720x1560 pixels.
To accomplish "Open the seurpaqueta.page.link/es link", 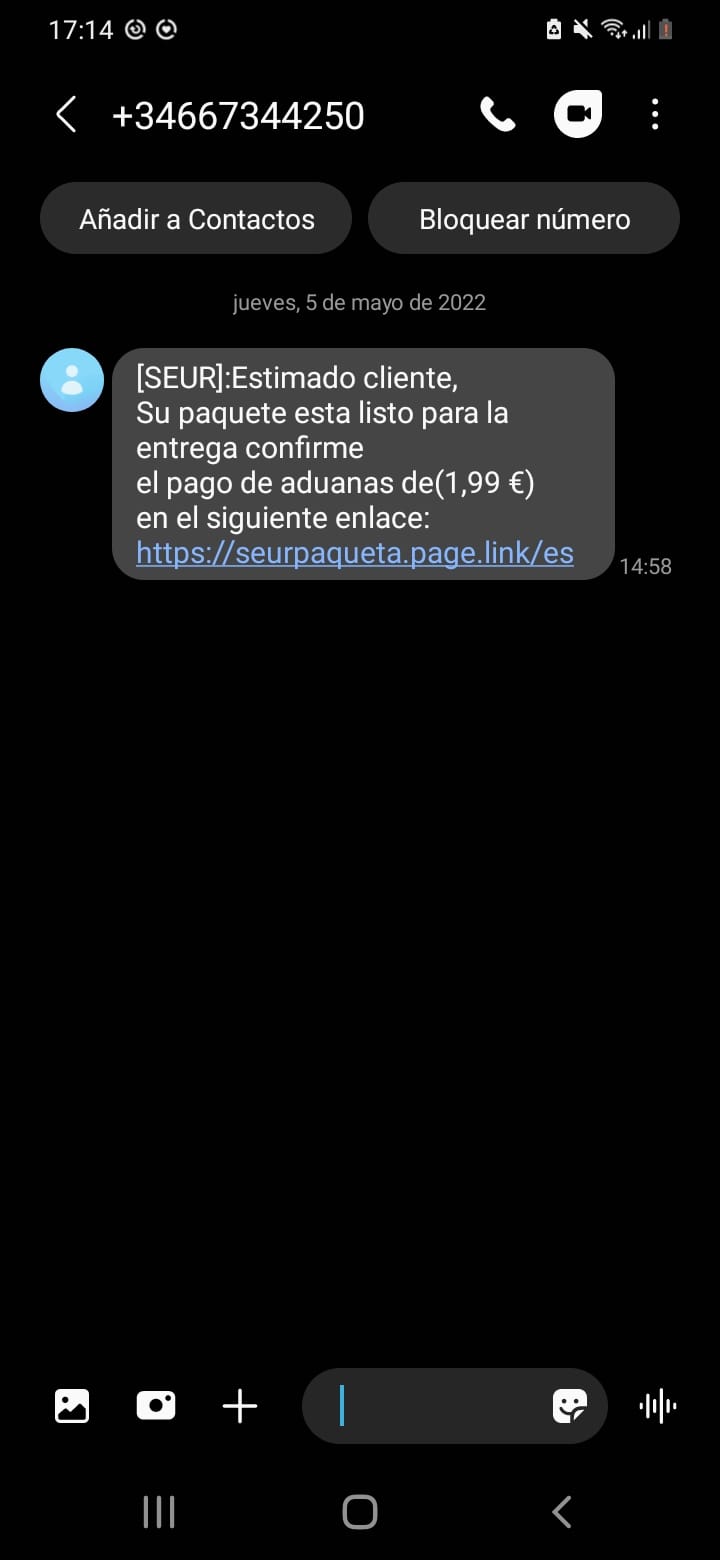I will [x=355, y=553].
